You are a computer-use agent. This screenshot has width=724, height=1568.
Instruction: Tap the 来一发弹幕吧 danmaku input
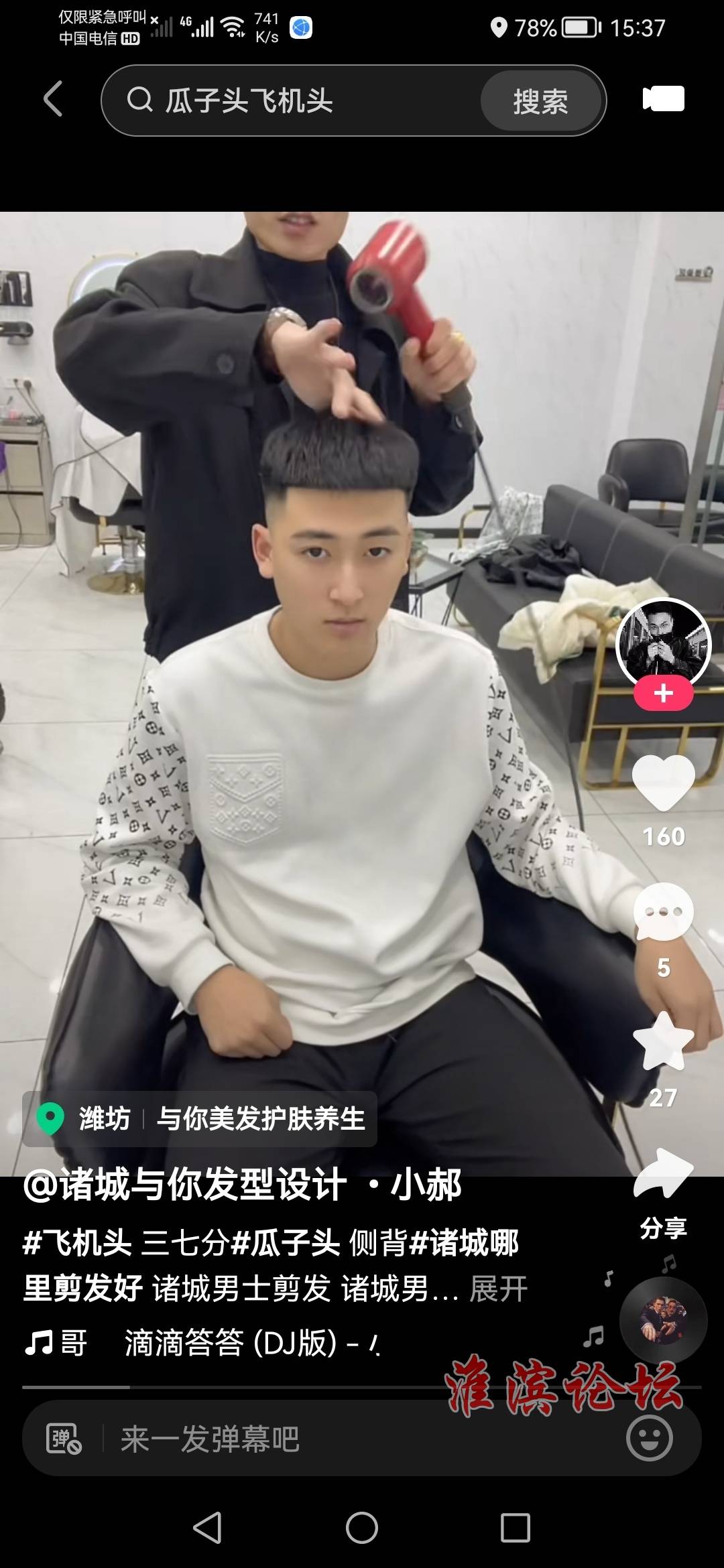pyautogui.click(x=335, y=1439)
